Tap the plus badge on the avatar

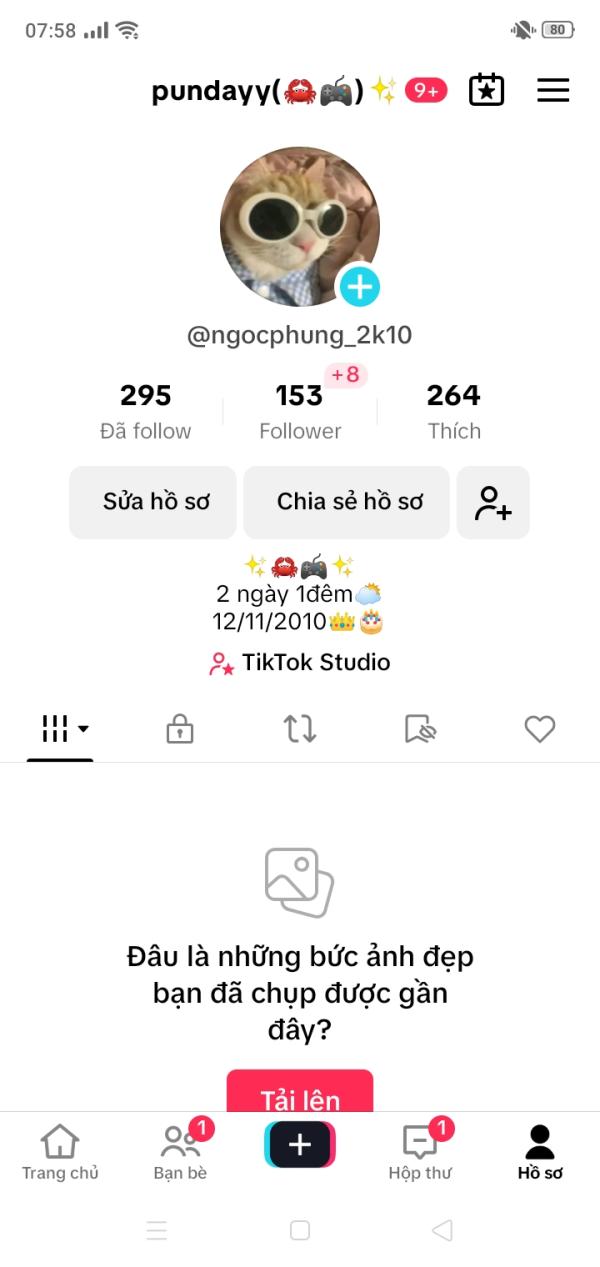coord(359,288)
